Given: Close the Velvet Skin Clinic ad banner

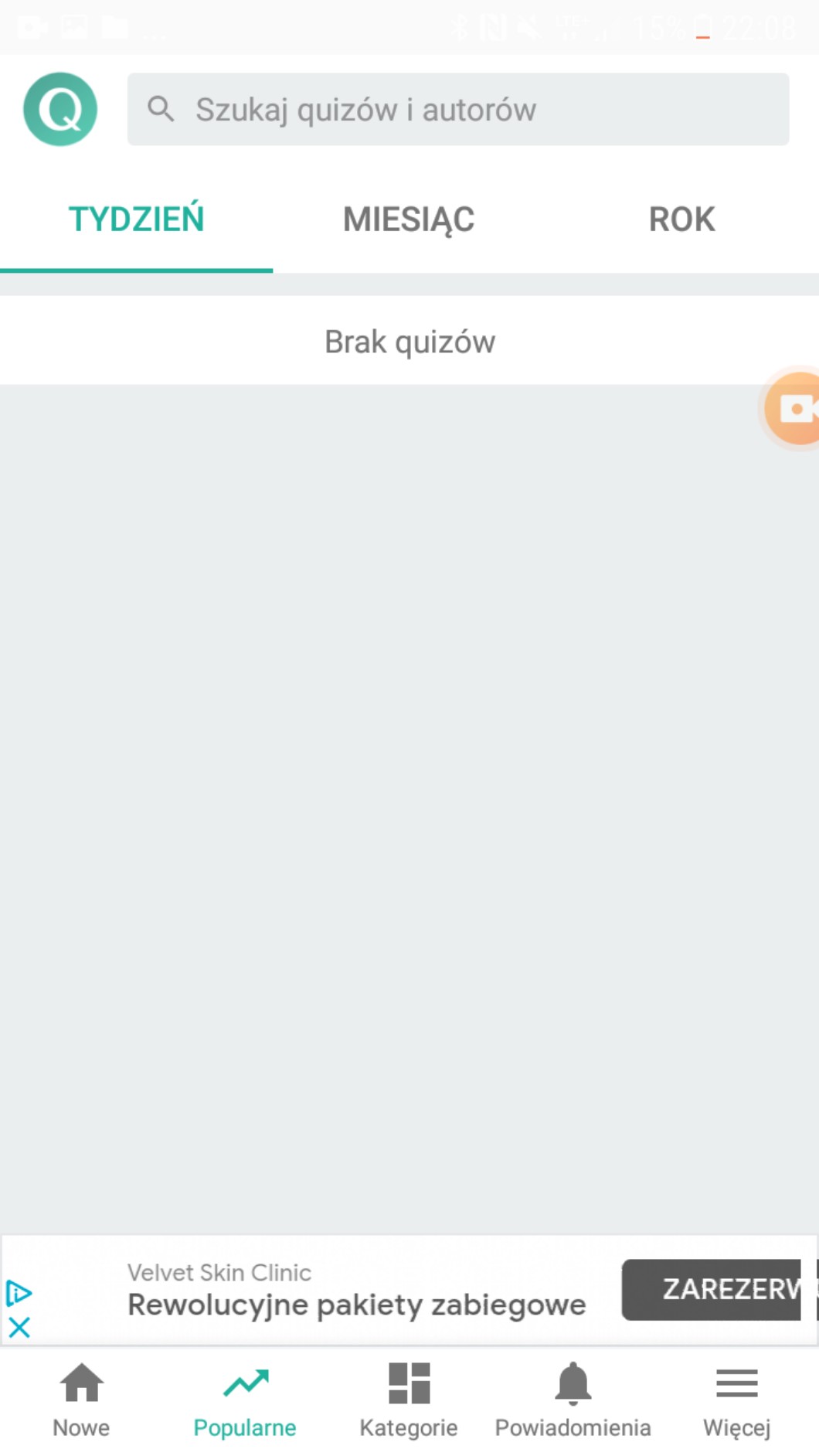Looking at the screenshot, I should [x=19, y=1328].
